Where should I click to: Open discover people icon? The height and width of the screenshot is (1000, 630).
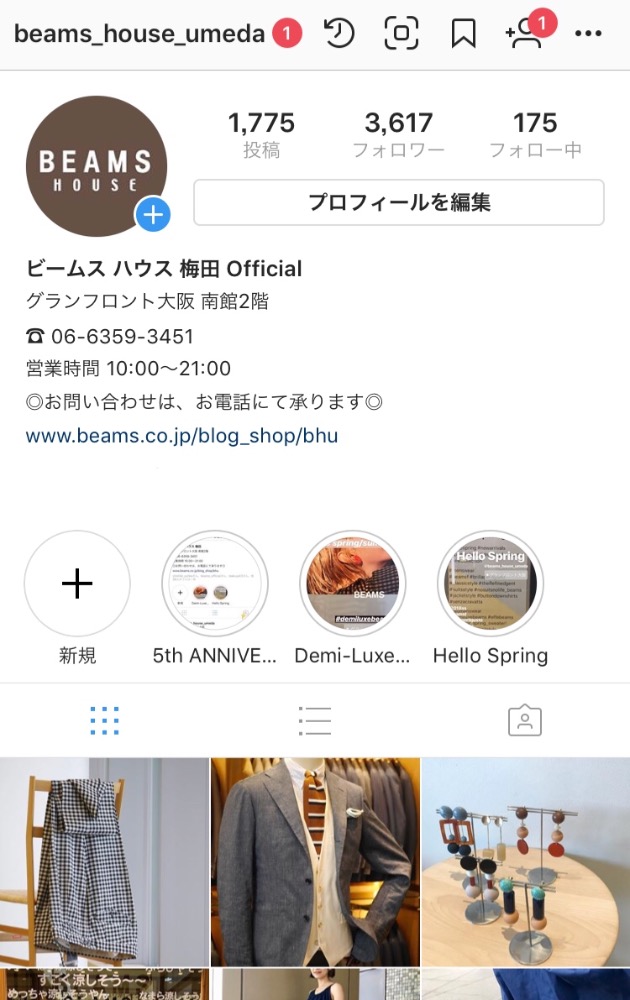pyautogui.click(x=525, y=35)
